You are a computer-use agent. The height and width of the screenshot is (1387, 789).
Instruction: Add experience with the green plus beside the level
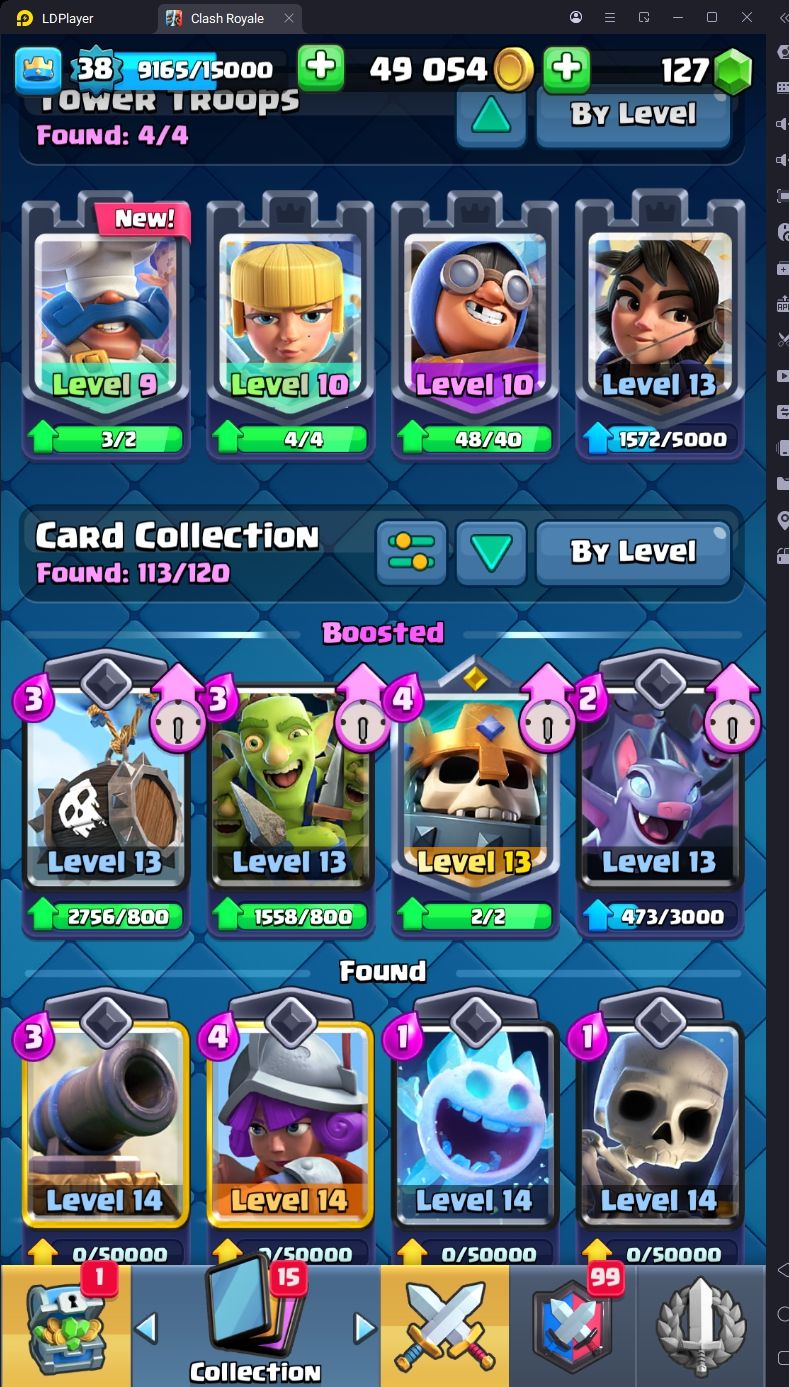pyautogui.click(x=320, y=68)
